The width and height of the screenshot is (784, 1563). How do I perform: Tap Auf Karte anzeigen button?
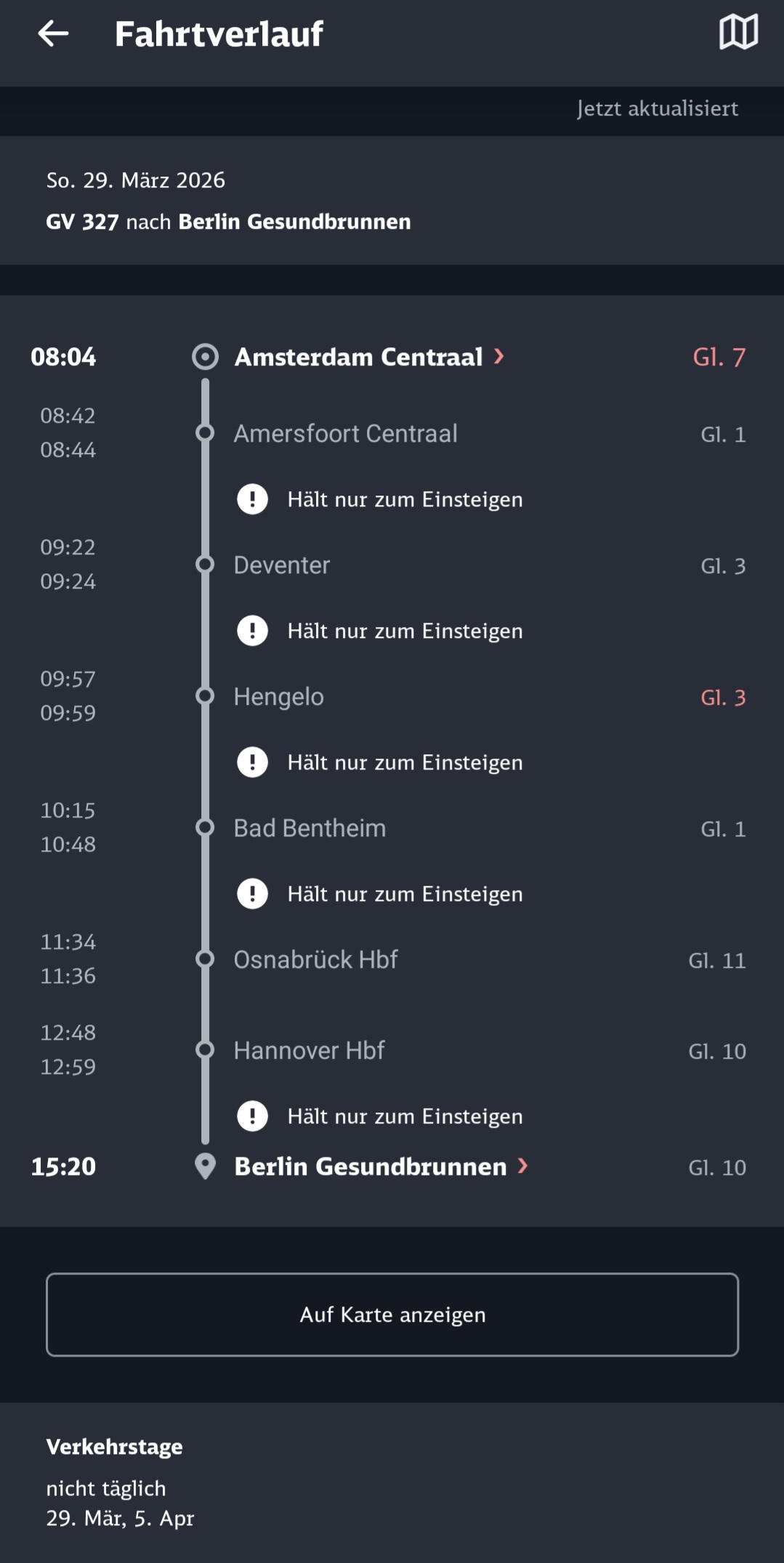point(392,1314)
